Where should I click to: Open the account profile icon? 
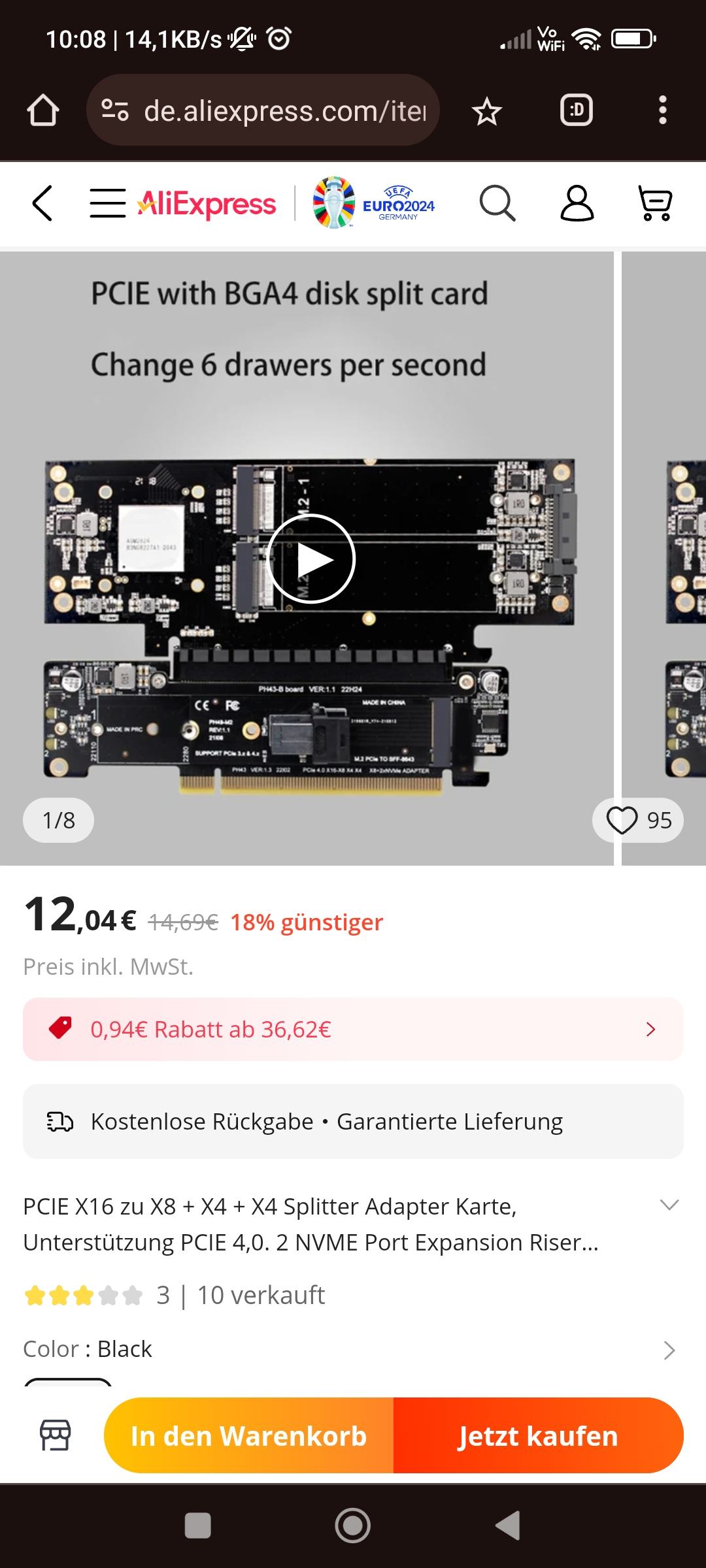click(577, 203)
